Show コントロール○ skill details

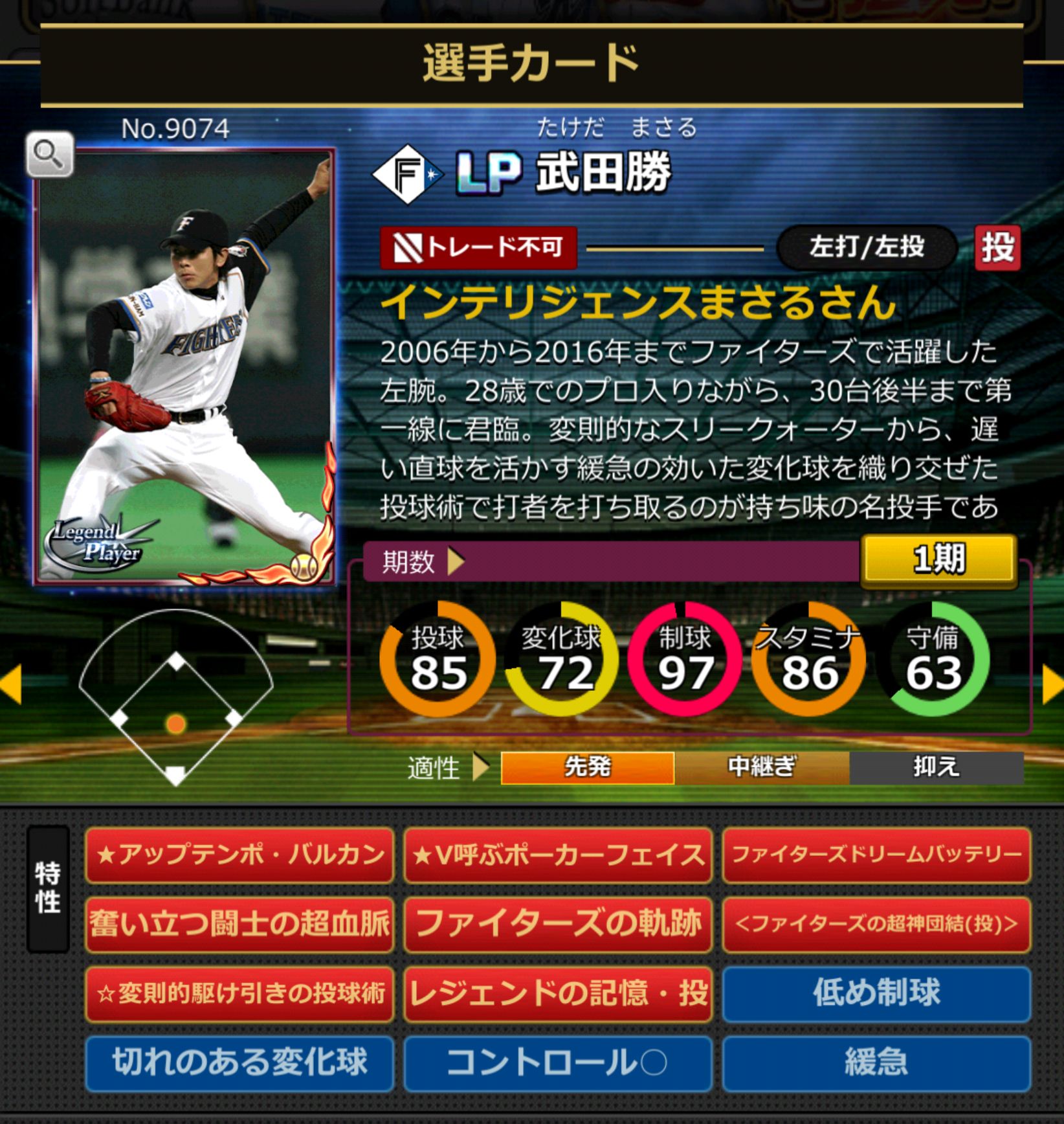tap(558, 1062)
